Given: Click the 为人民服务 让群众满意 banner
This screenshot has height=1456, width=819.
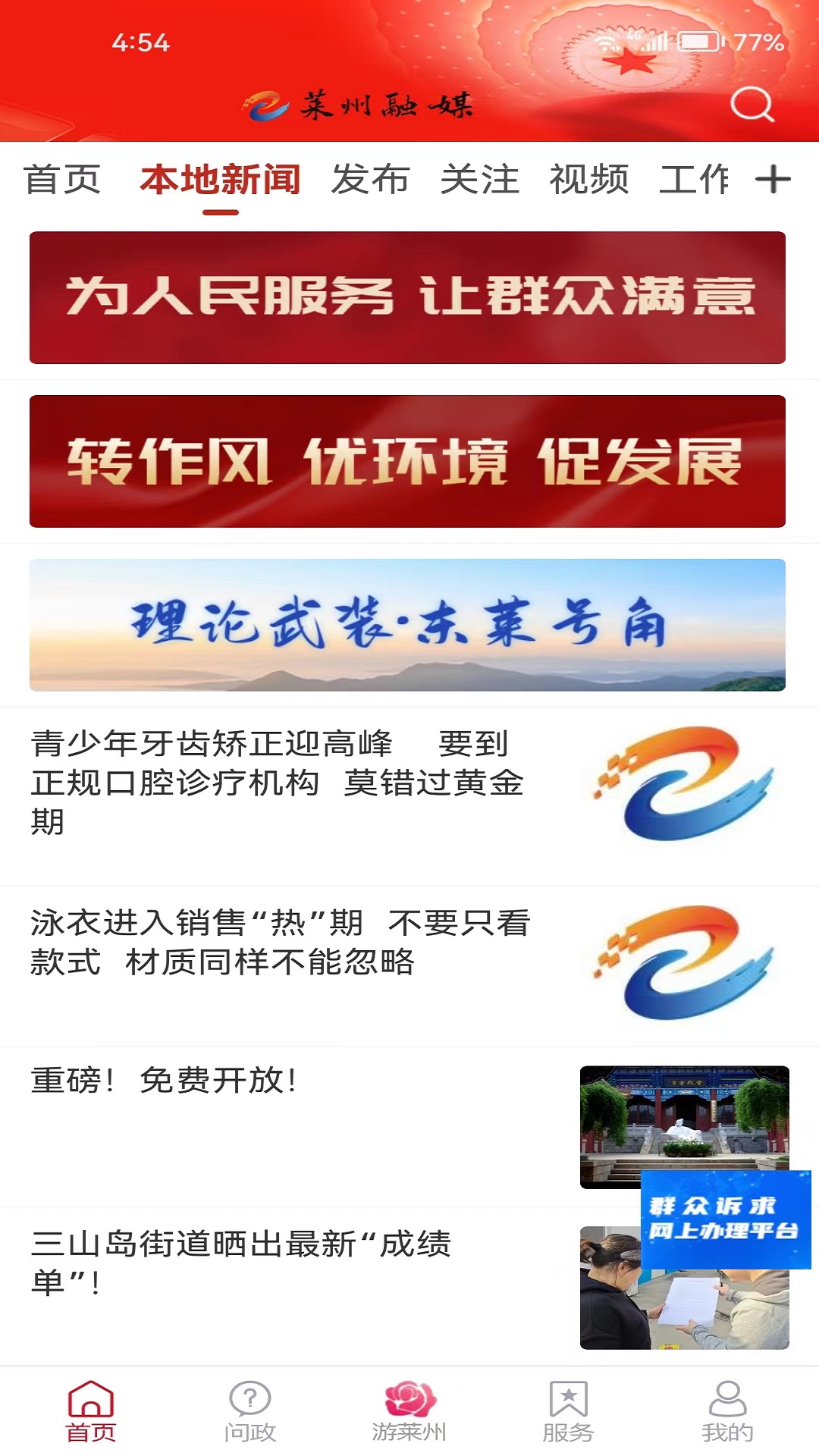Looking at the screenshot, I should (409, 297).
